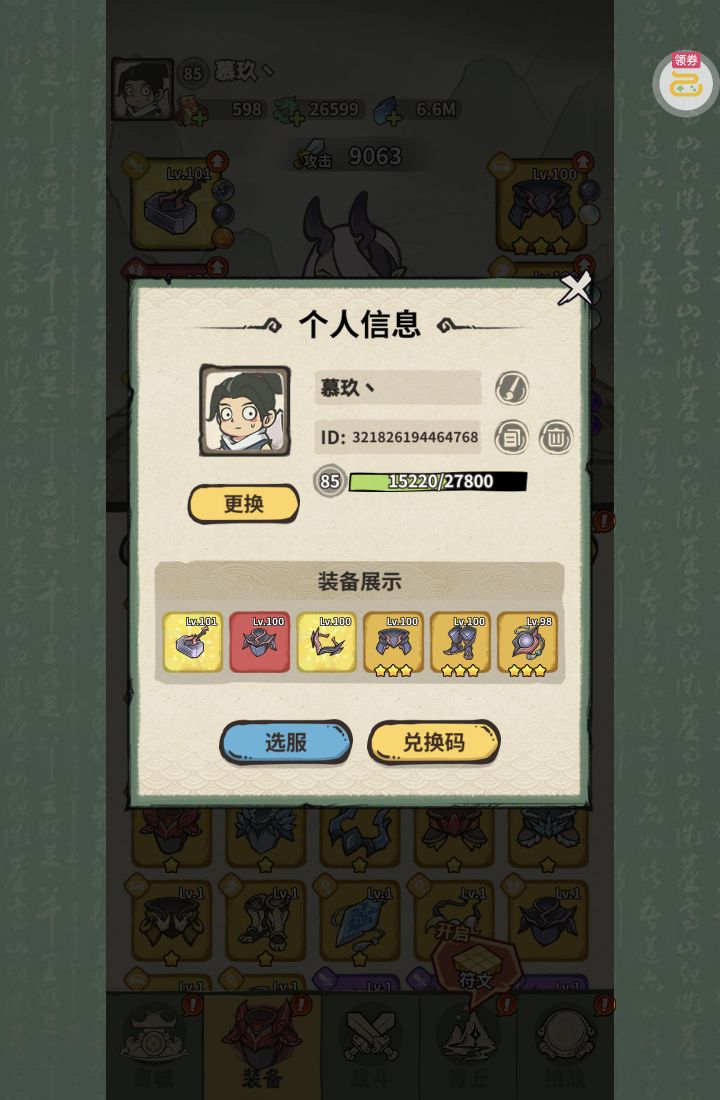View the Lv.101 equipment item

tap(193, 642)
